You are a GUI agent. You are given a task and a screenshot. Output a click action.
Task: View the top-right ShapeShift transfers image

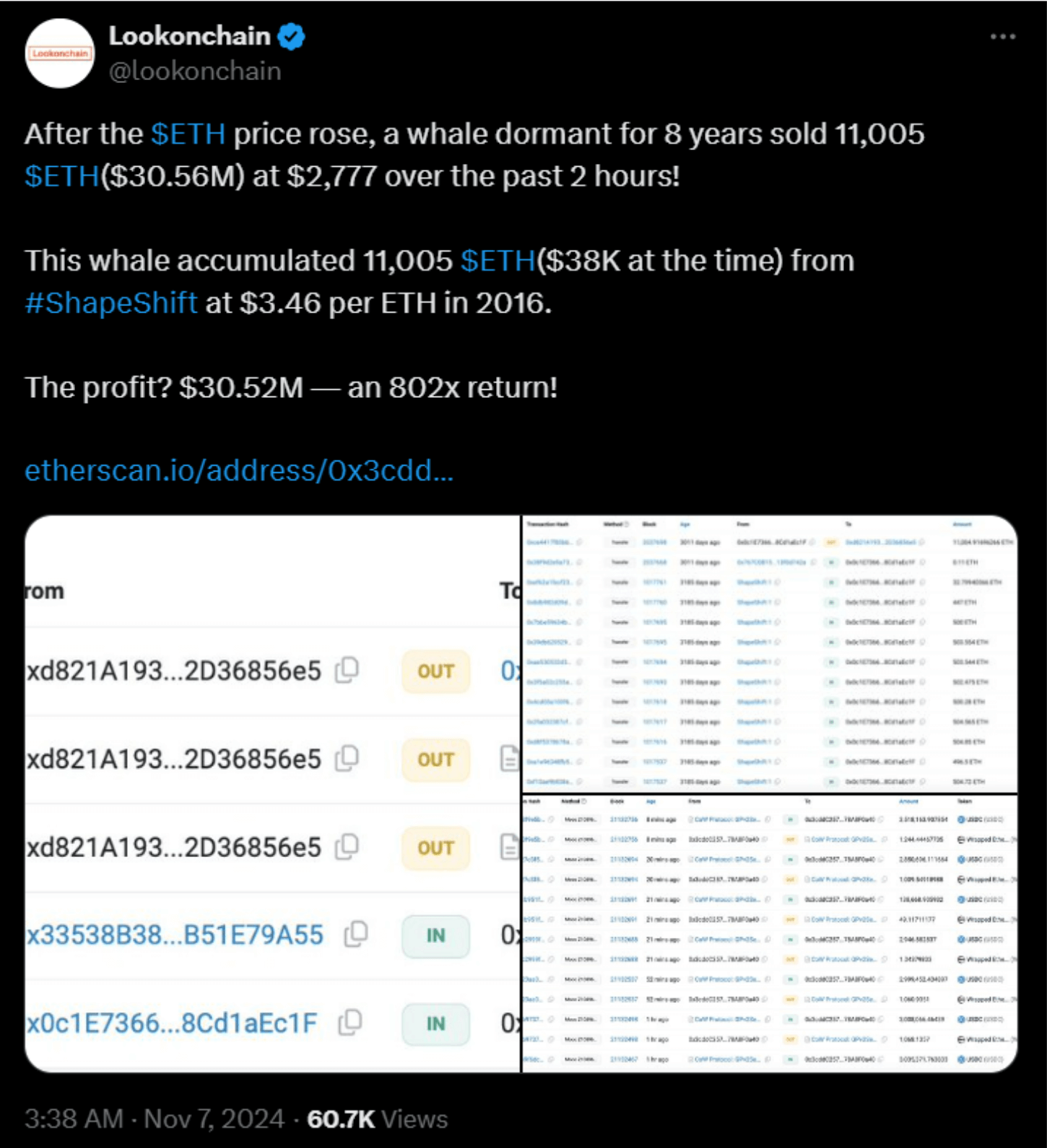(x=769, y=653)
